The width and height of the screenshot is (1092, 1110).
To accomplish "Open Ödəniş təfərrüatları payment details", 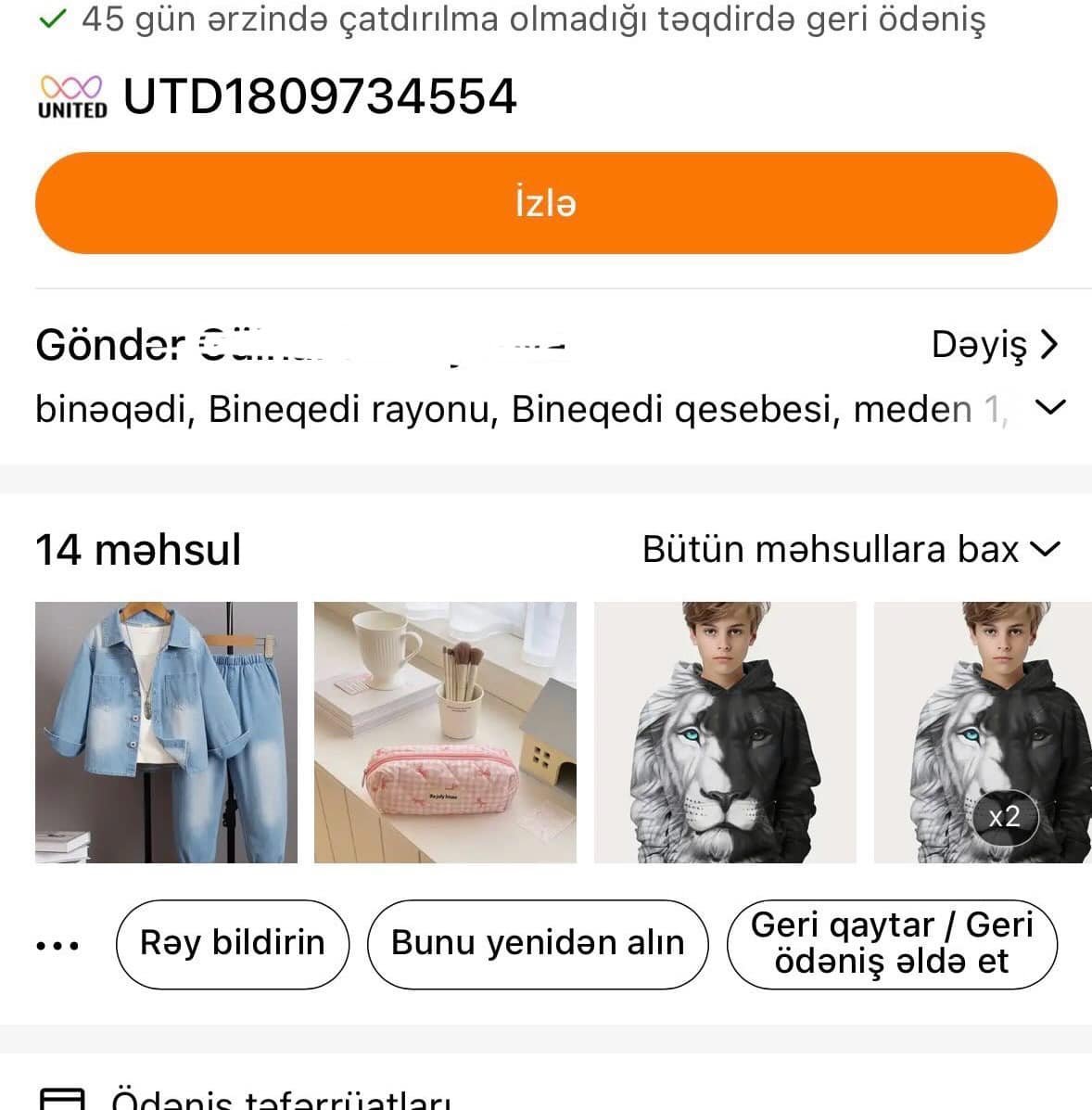I will click(x=278, y=1100).
